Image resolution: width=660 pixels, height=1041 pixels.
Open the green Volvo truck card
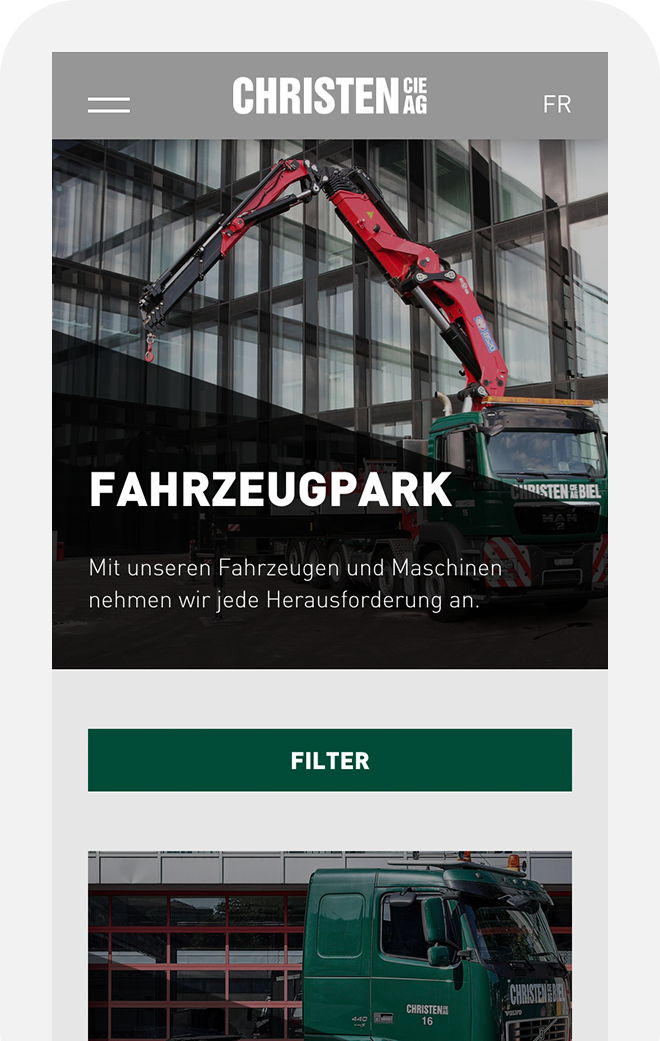[330, 945]
